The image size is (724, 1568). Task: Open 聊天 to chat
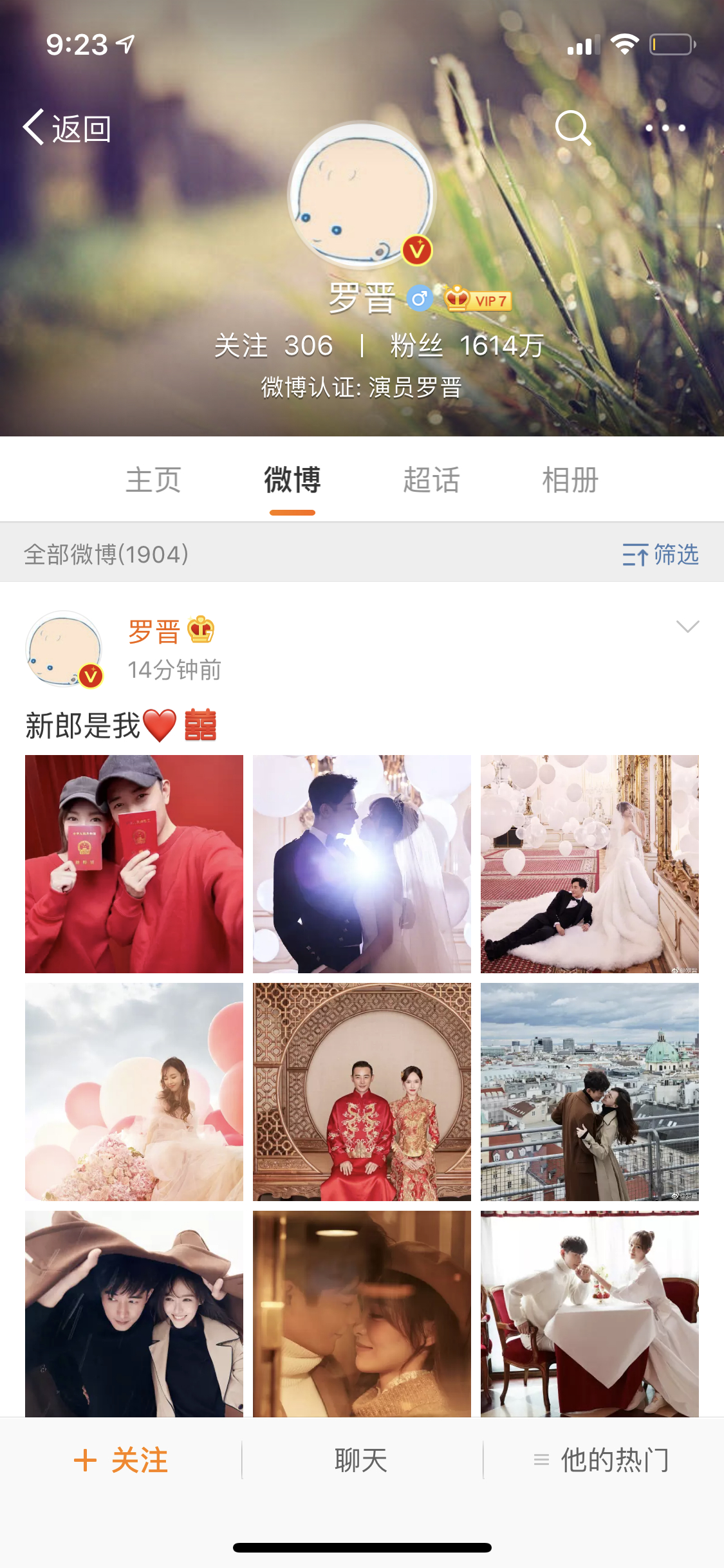pyautogui.click(x=362, y=1460)
